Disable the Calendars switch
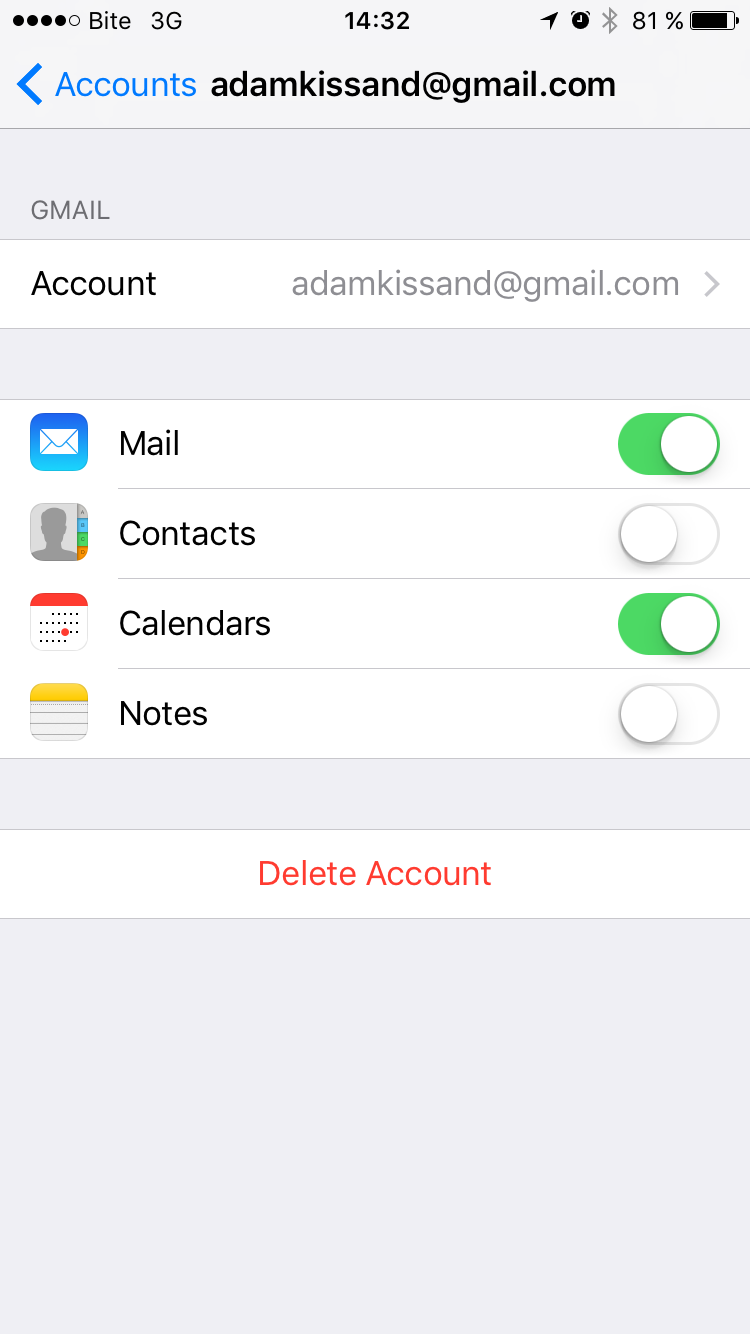This screenshot has height=1334, width=750. [x=668, y=624]
